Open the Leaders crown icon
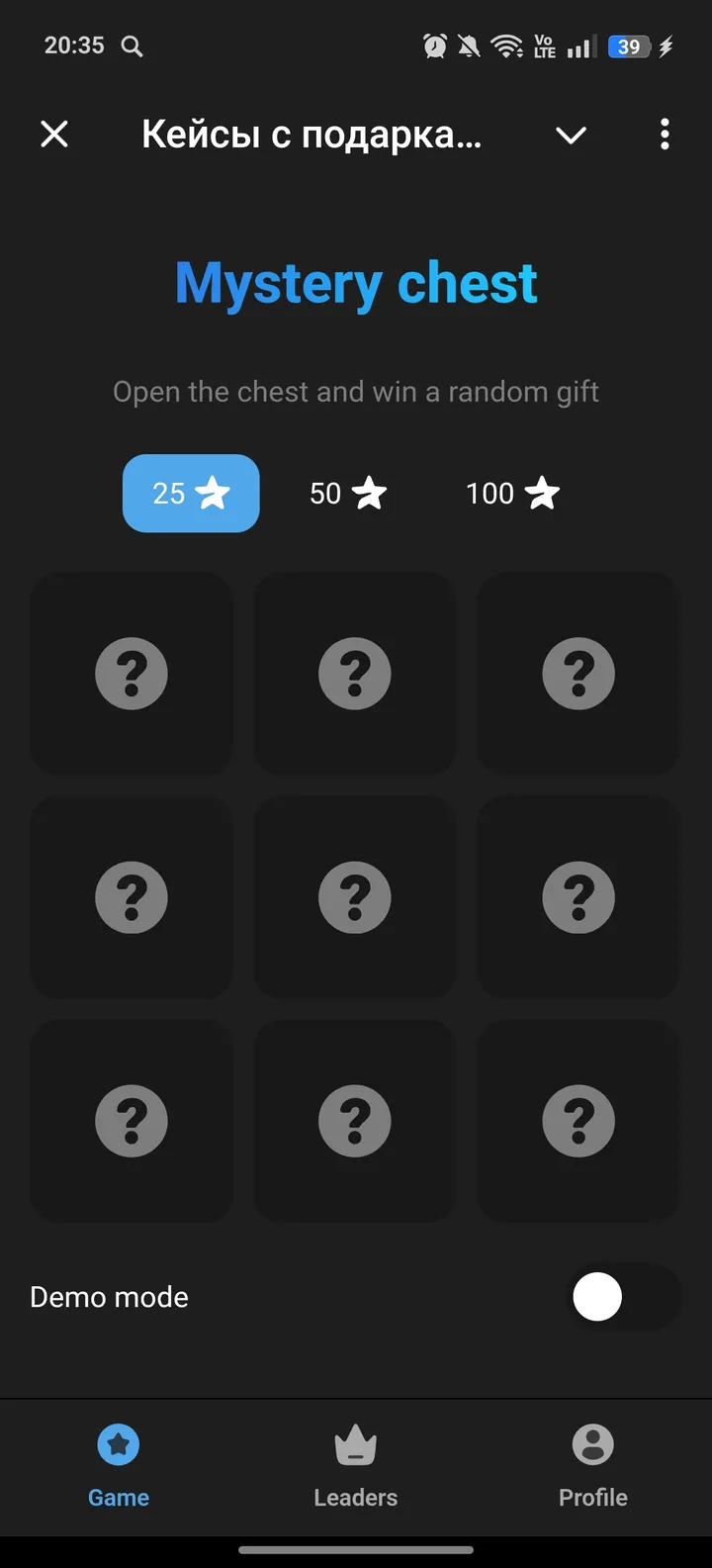The width and height of the screenshot is (712, 1568). 355,1444
